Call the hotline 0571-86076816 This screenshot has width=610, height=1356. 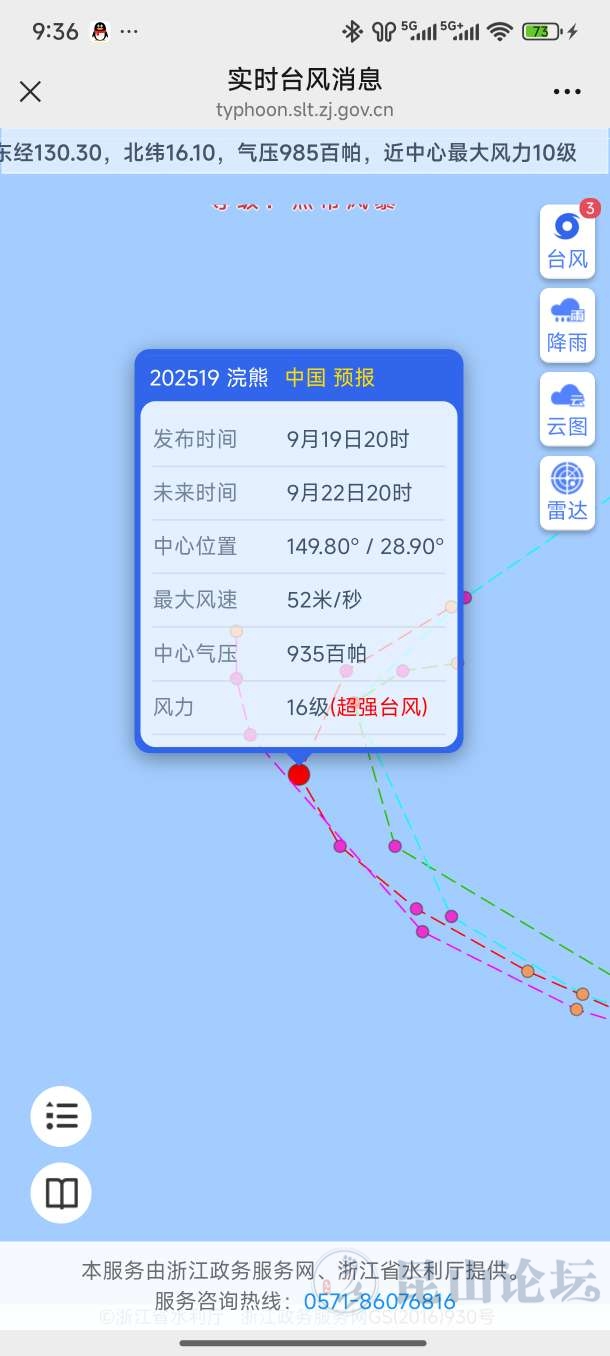click(x=380, y=1301)
